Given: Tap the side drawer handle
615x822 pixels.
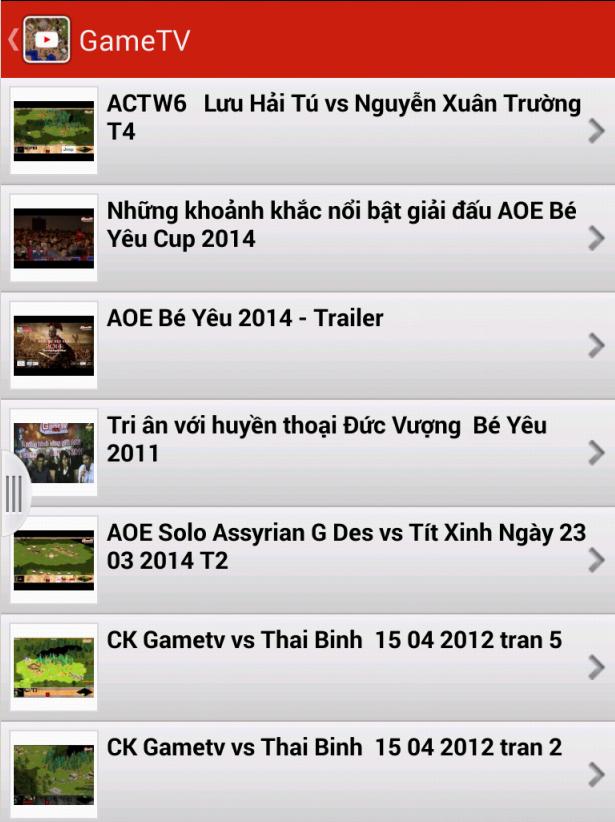Looking at the screenshot, I should pos(14,494).
